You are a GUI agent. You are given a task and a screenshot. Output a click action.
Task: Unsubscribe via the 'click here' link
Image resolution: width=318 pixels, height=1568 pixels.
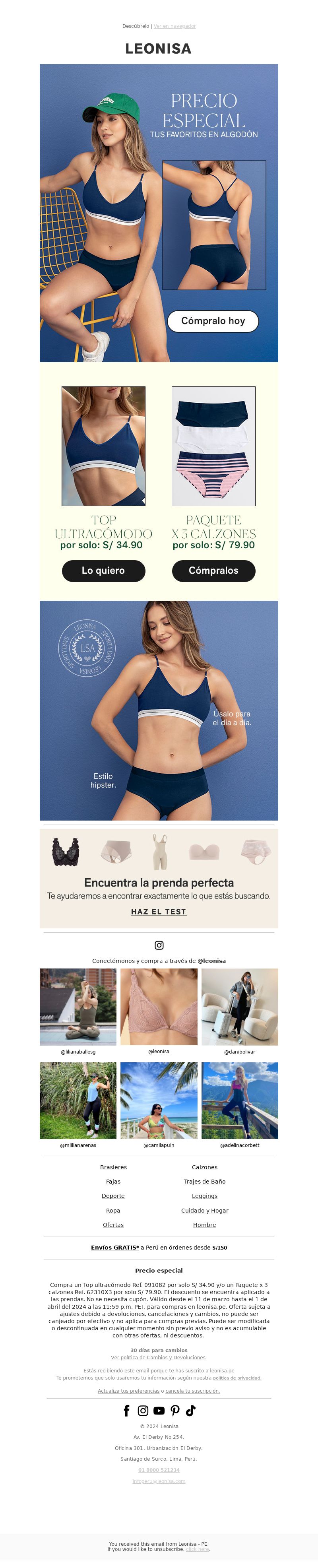coord(197,1549)
